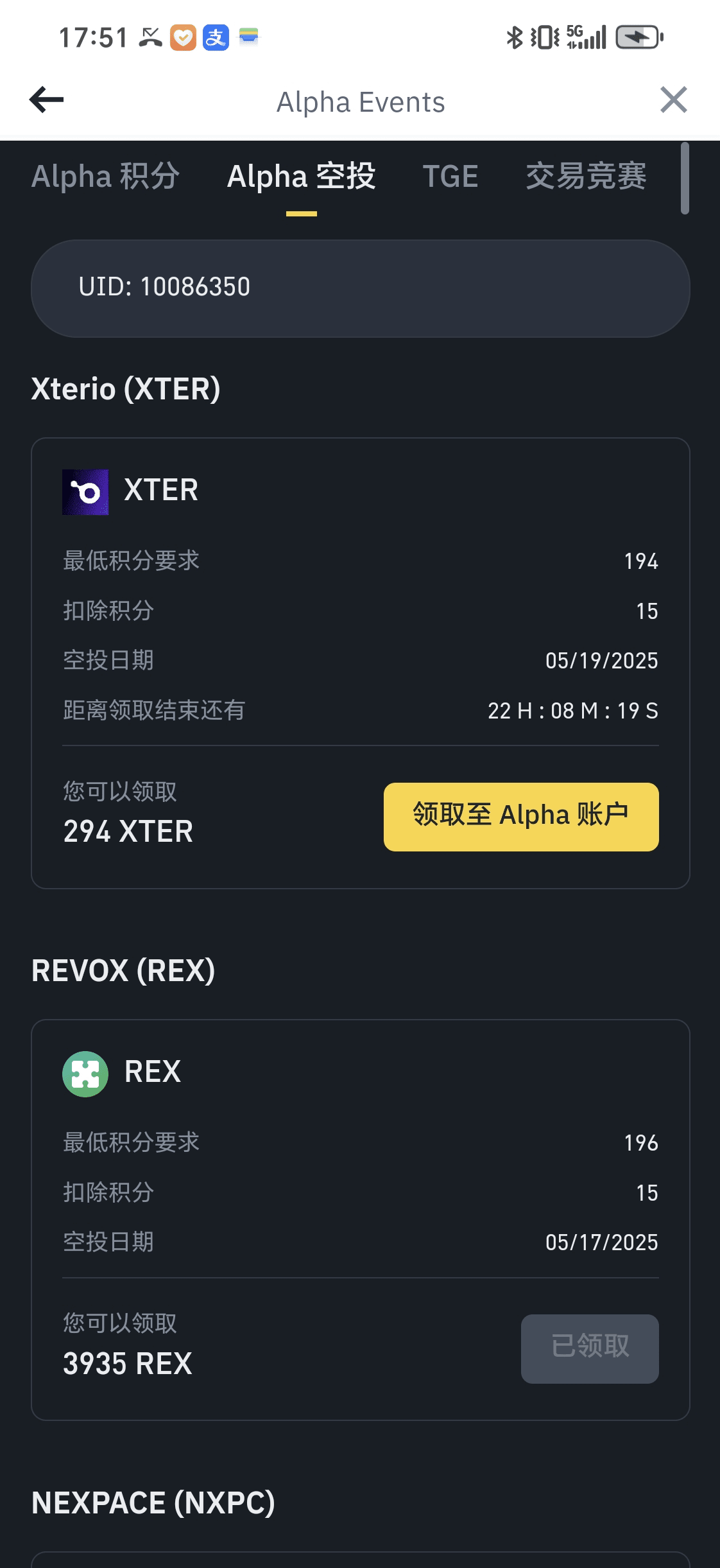The height and width of the screenshot is (1568, 720).
Task: Tap the 已领取 button for REX
Action: click(x=590, y=1348)
